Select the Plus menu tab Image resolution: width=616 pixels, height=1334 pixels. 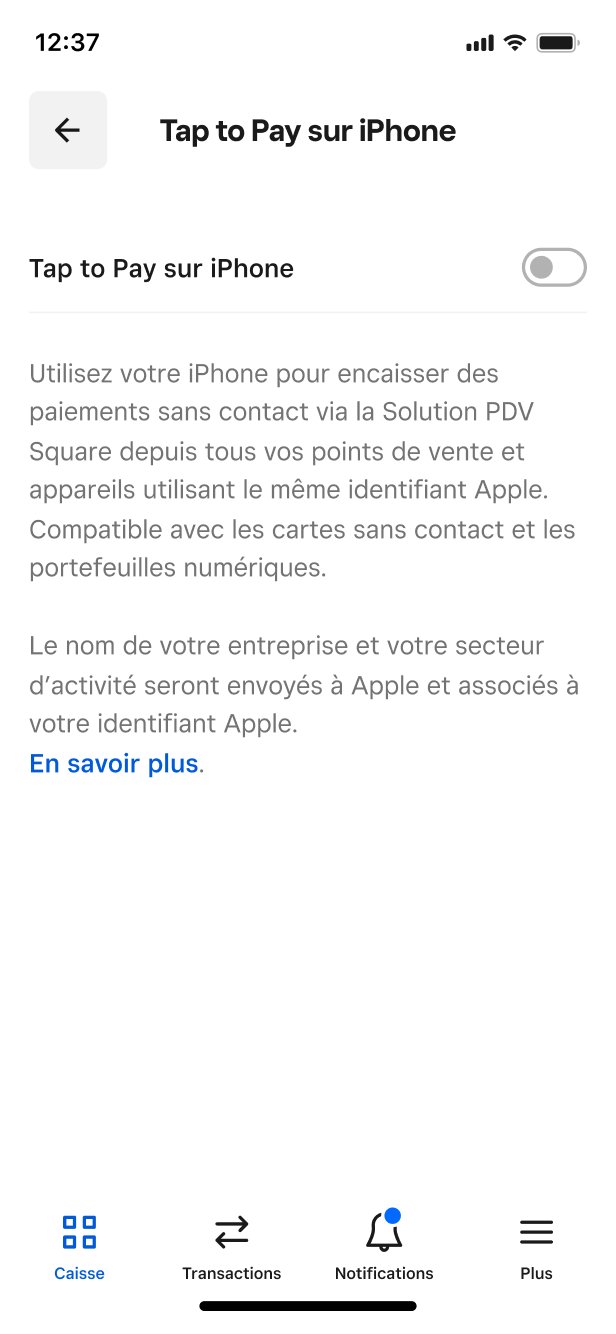(536, 1245)
